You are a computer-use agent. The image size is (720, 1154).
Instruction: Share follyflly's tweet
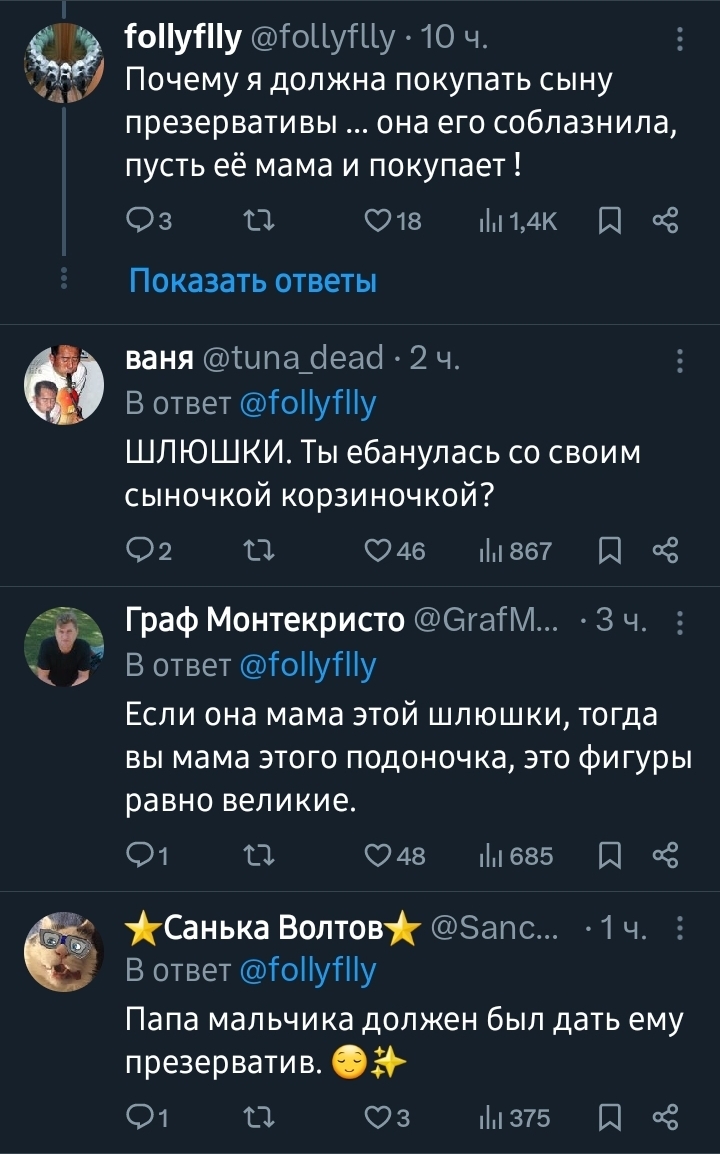click(x=665, y=222)
